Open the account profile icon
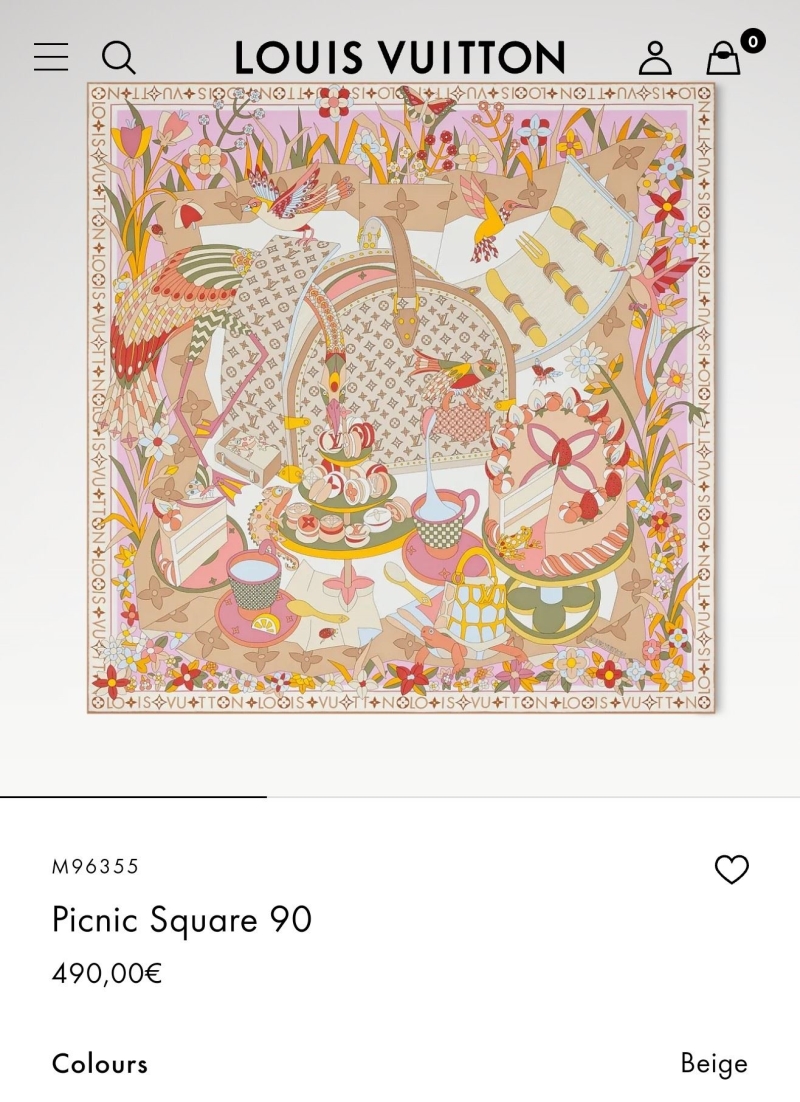 [655, 57]
